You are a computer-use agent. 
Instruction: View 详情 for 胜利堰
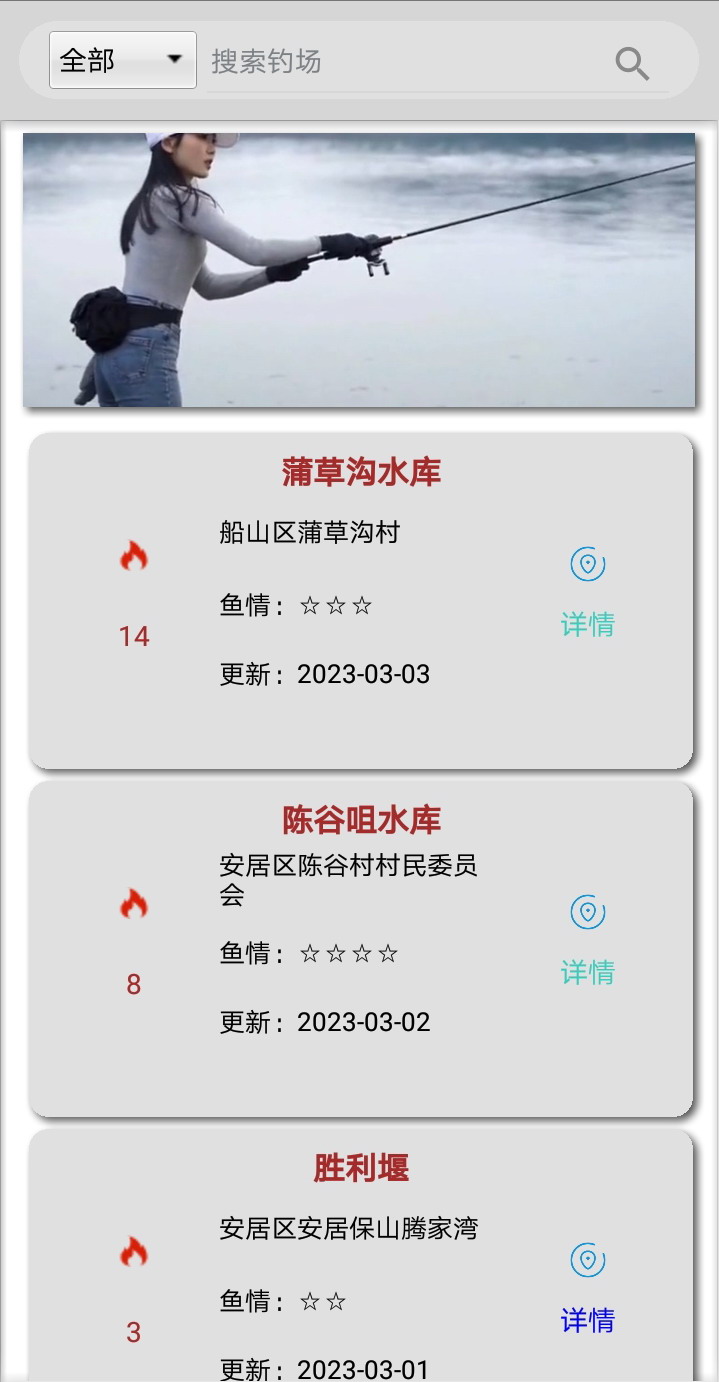[x=587, y=1320]
